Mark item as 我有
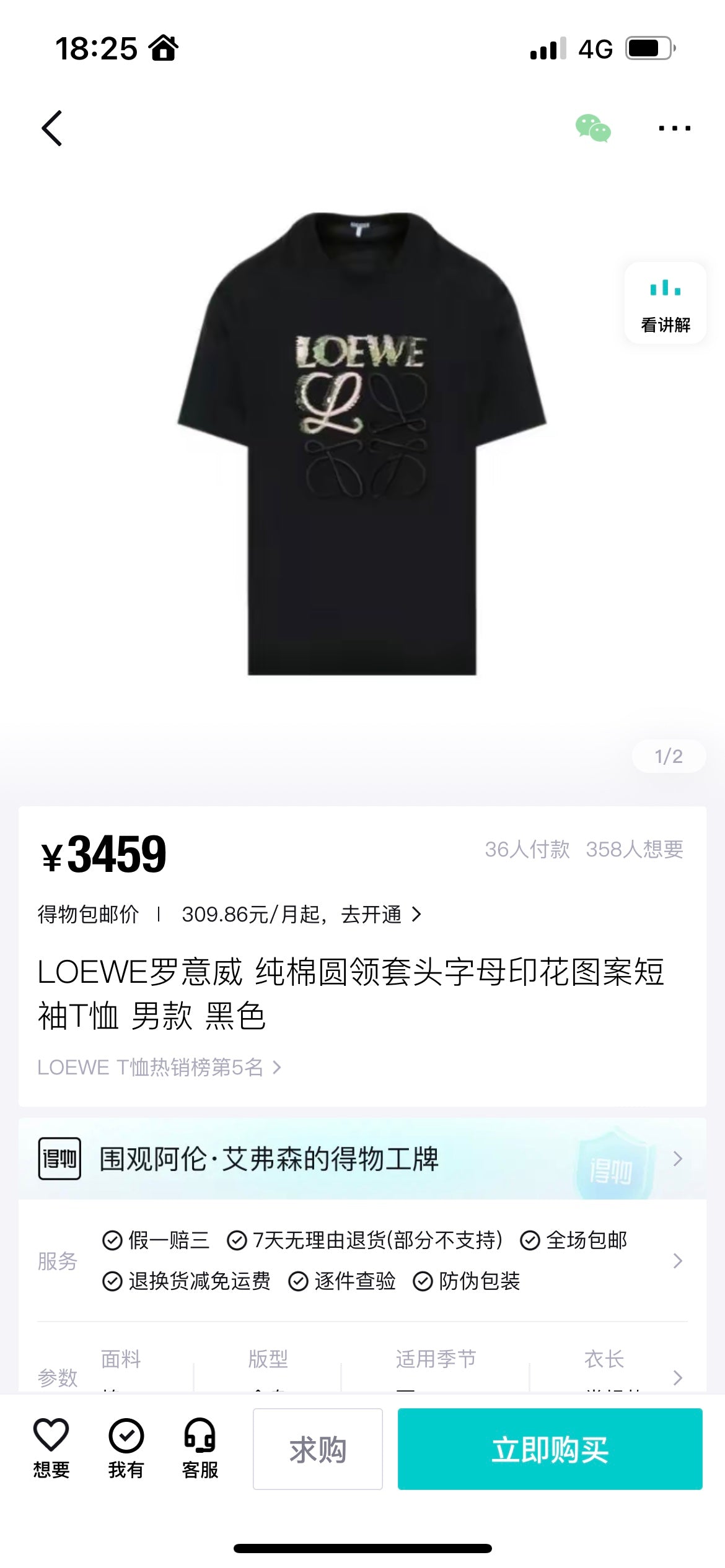Screen dimensions: 725x1568 (x=126, y=1449)
